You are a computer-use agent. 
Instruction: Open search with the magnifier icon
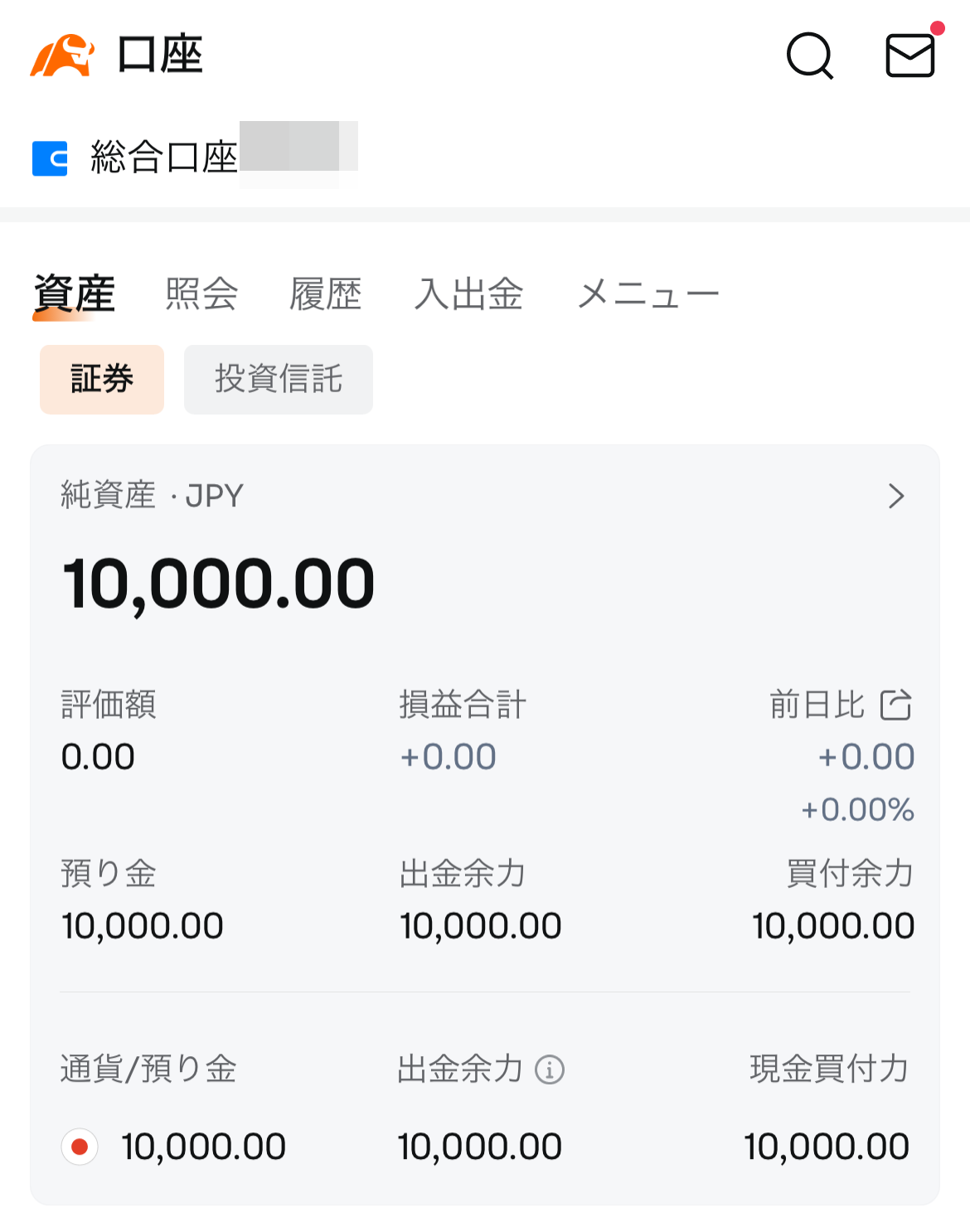pos(810,56)
